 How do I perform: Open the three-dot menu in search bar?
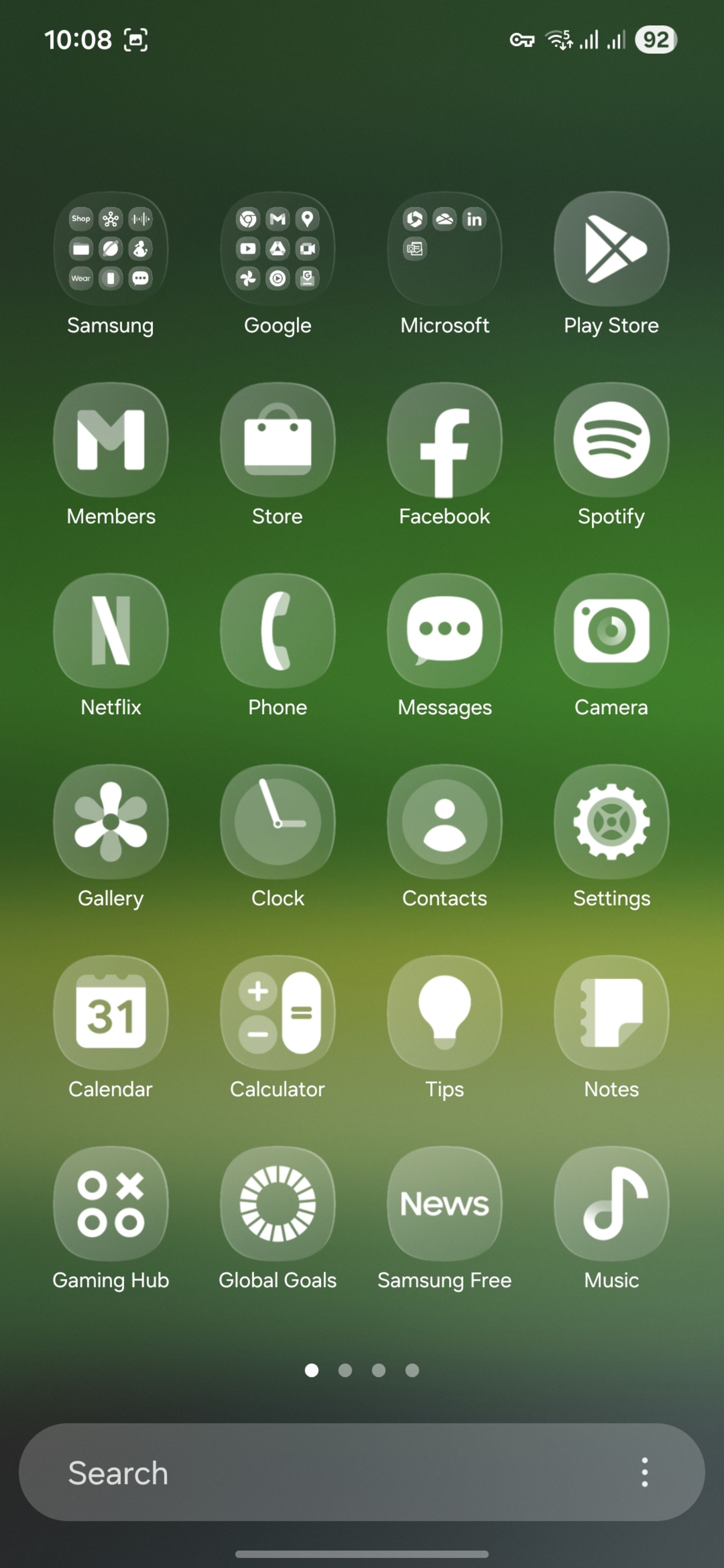click(644, 1473)
